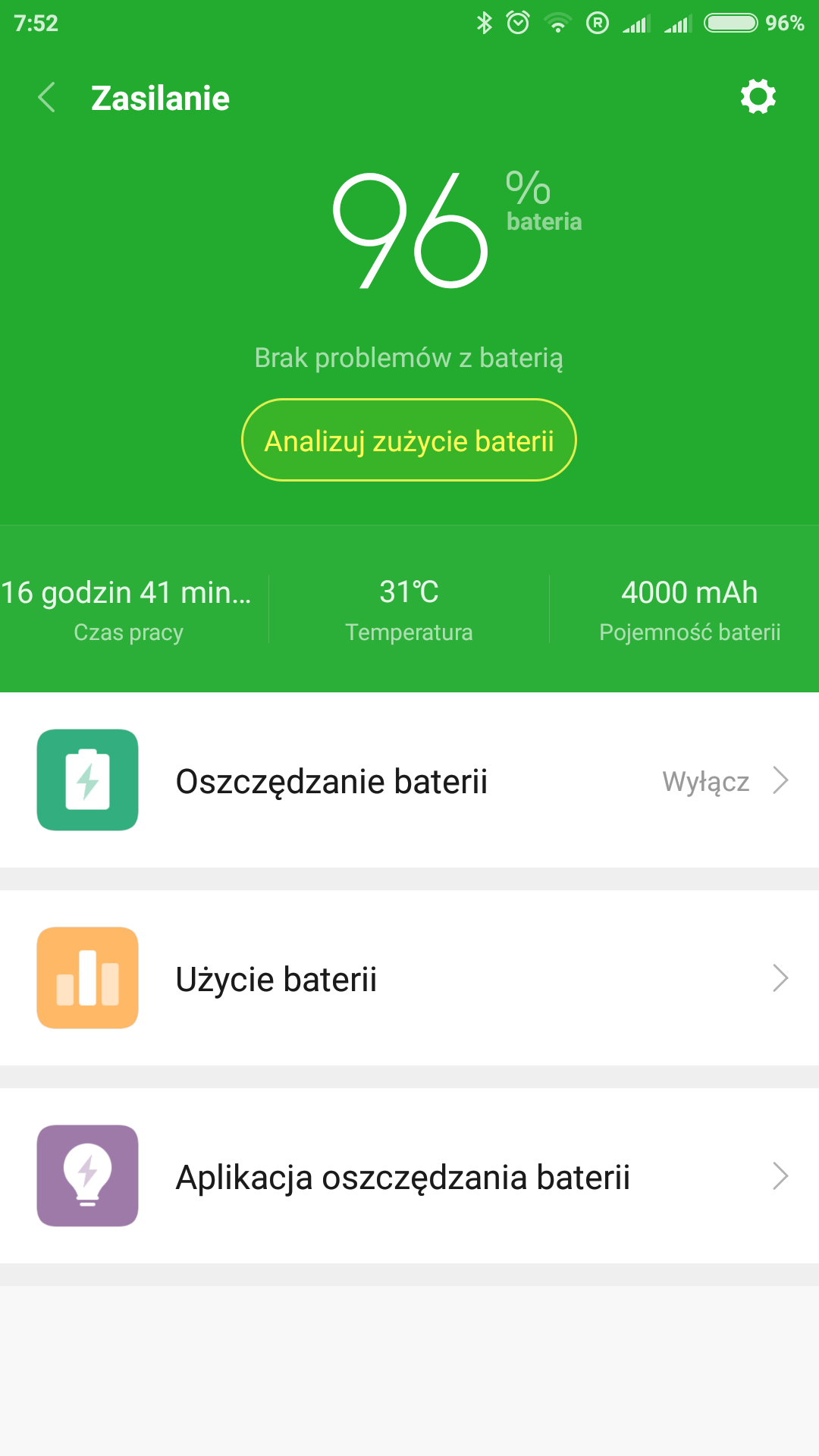Go back from the Zasilanie screen
This screenshot has width=819, height=1456.
[x=47, y=98]
